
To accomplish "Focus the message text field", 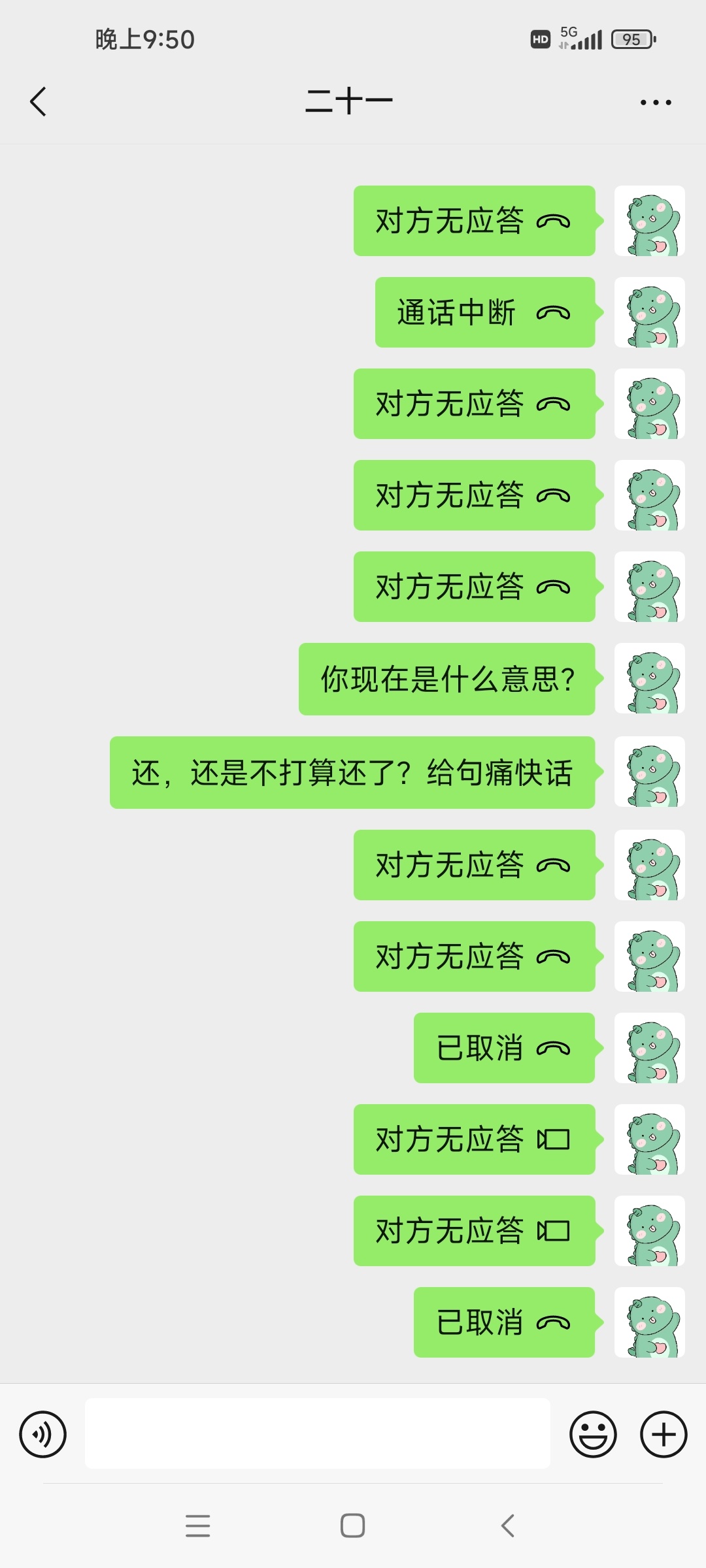I will [x=318, y=1433].
